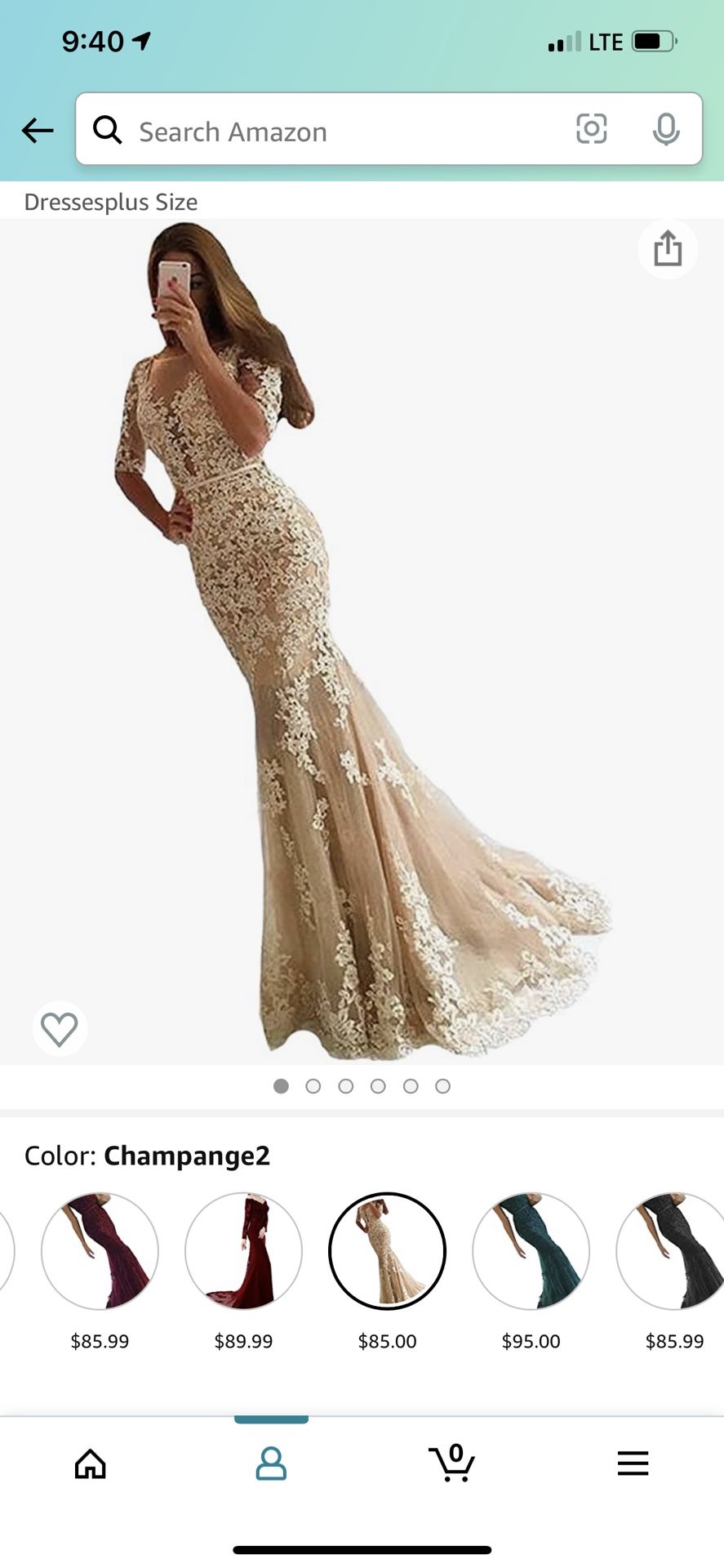Start voice search with microphone
The width and height of the screenshot is (724, 1568).
point(666,129)
